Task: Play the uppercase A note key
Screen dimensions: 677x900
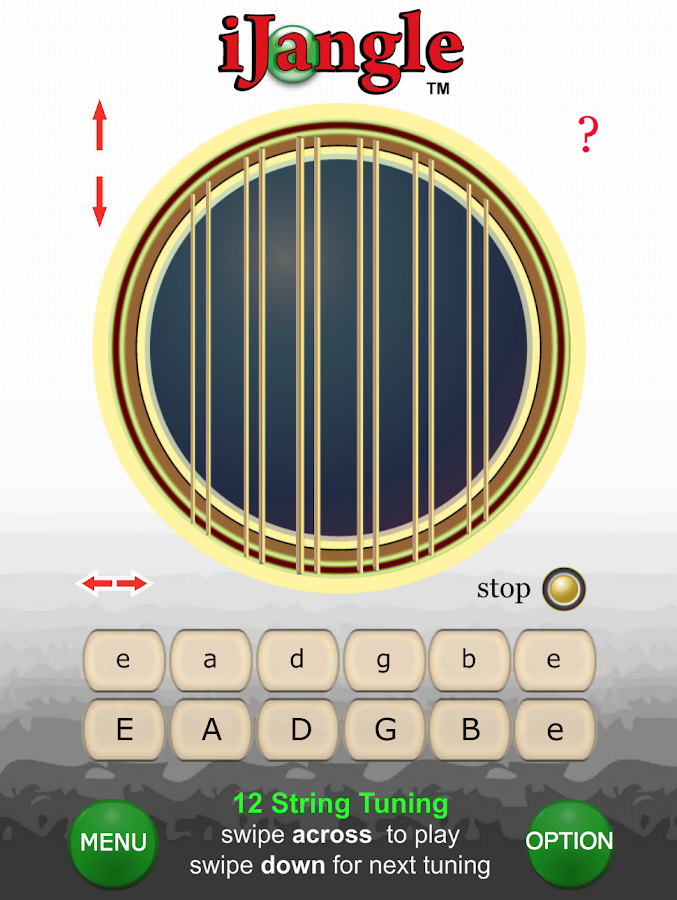Action: coord(210,730)
